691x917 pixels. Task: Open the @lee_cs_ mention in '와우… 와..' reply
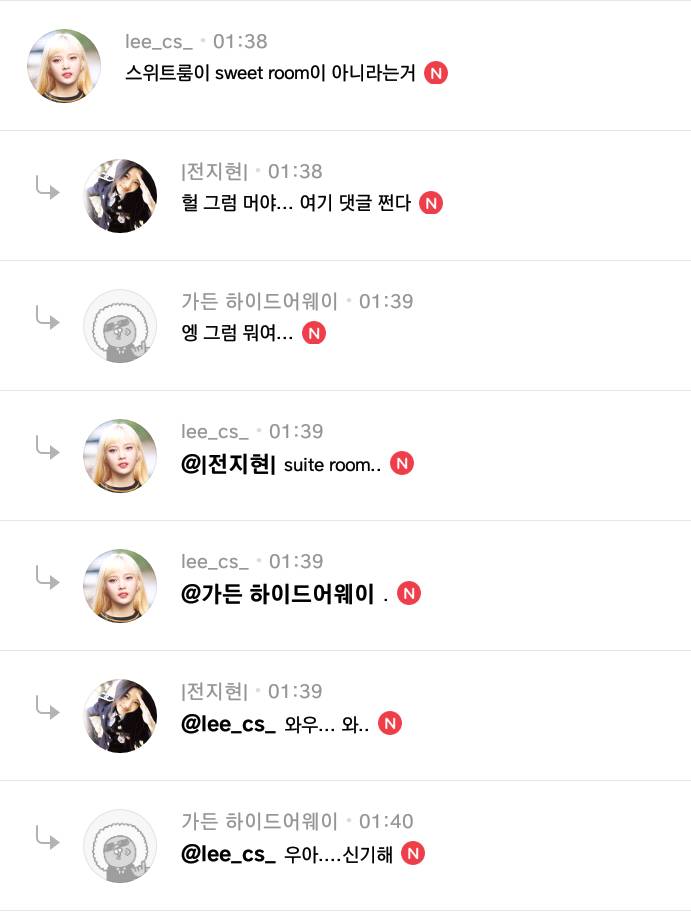coord(228,724)
